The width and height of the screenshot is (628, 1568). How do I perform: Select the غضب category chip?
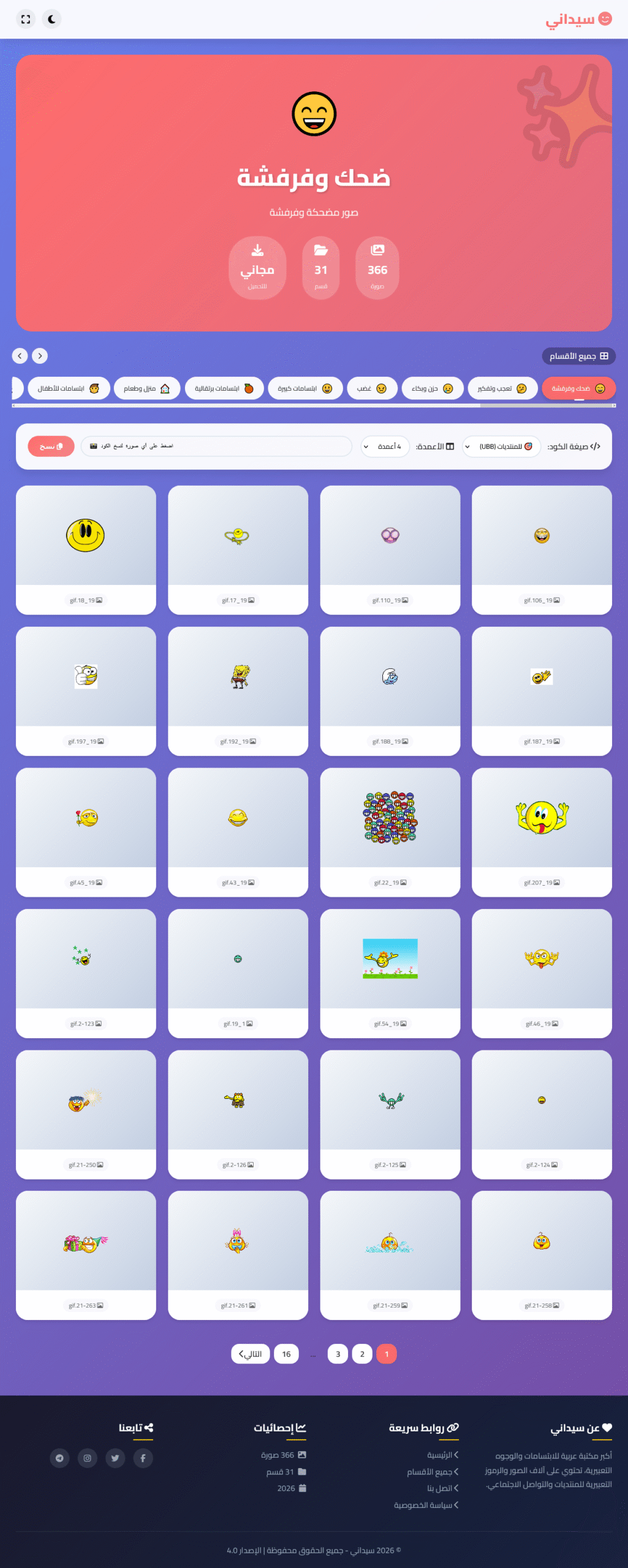point(372,388)
